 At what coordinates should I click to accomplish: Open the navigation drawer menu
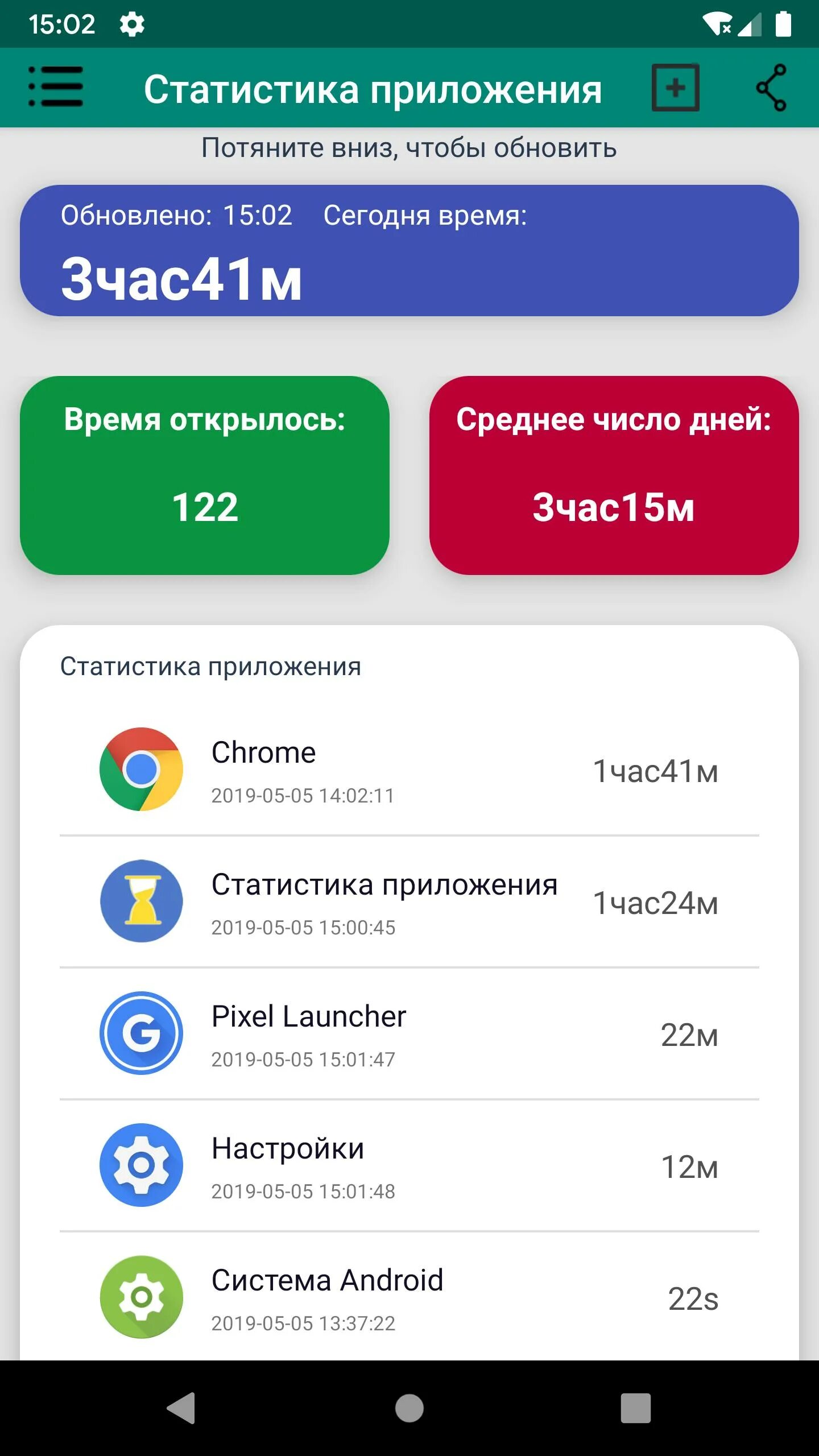(x=56, y=87)
